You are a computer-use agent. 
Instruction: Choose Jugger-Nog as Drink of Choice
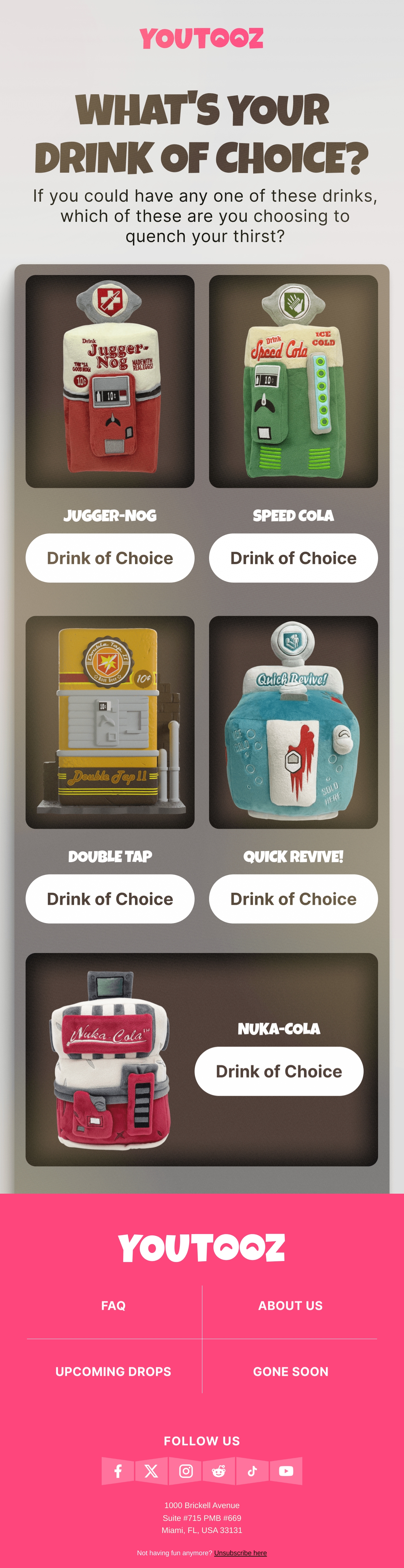[110, 557]
